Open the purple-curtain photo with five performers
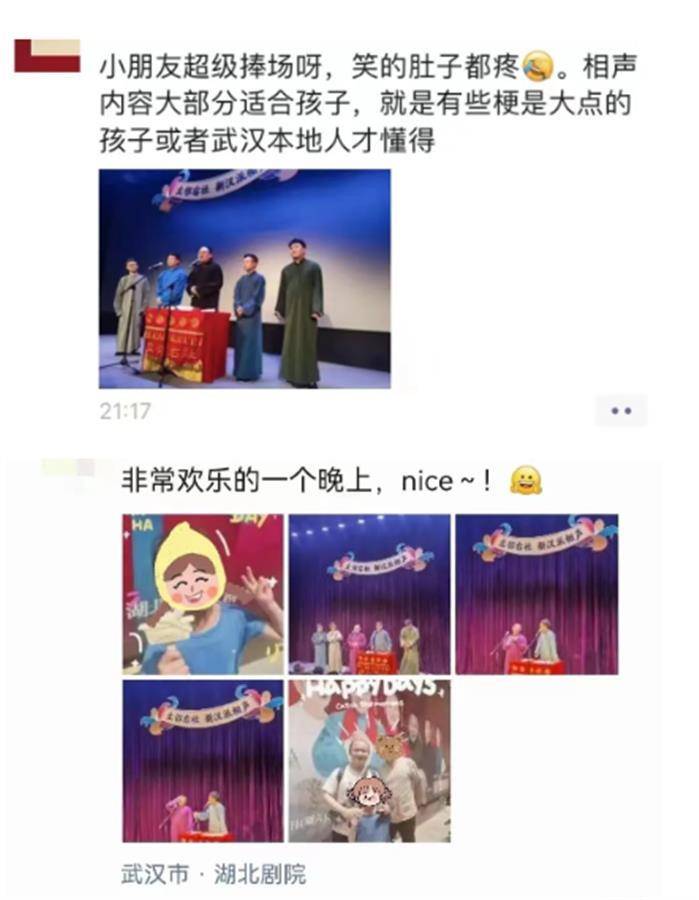Screen dimensions: 699x900 (x=369, y=594)
